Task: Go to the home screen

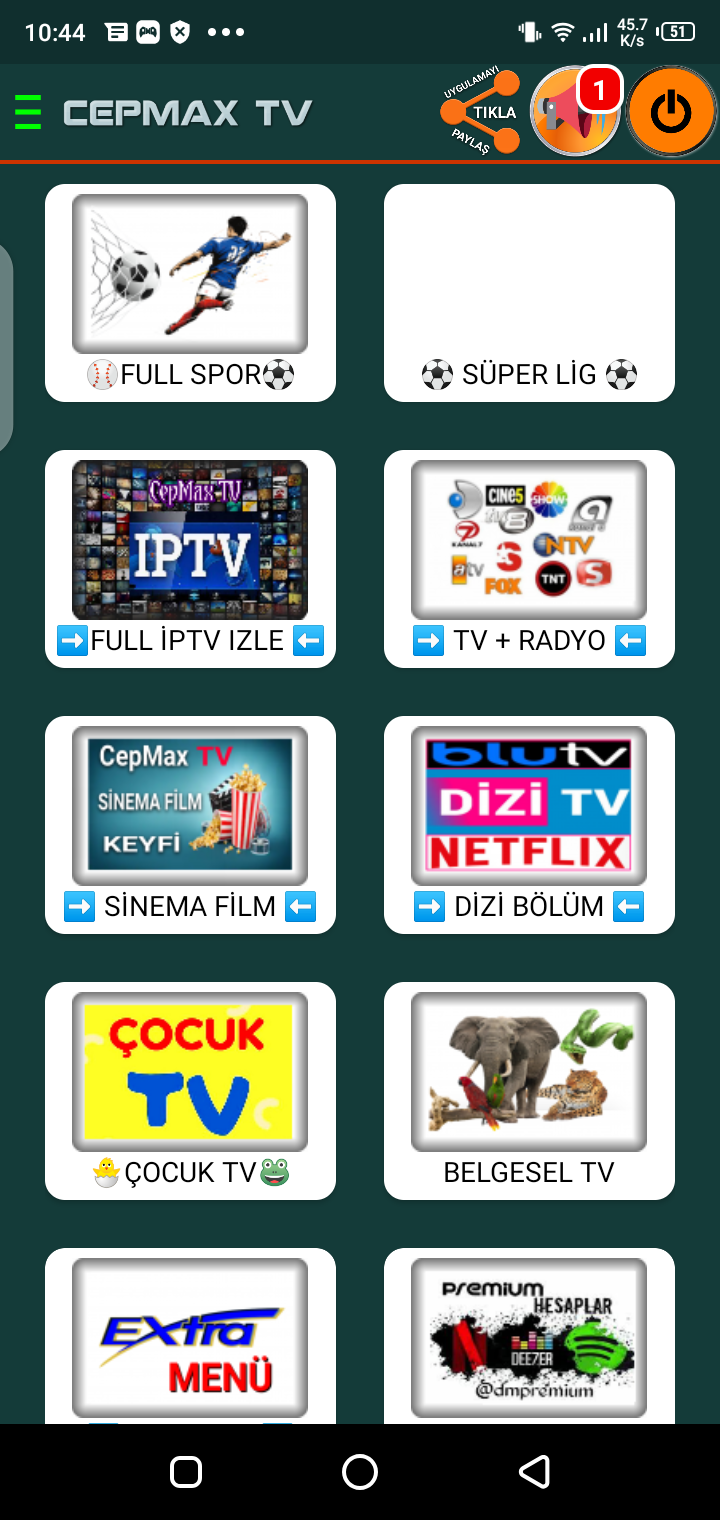Action: tap(360, 1471)
